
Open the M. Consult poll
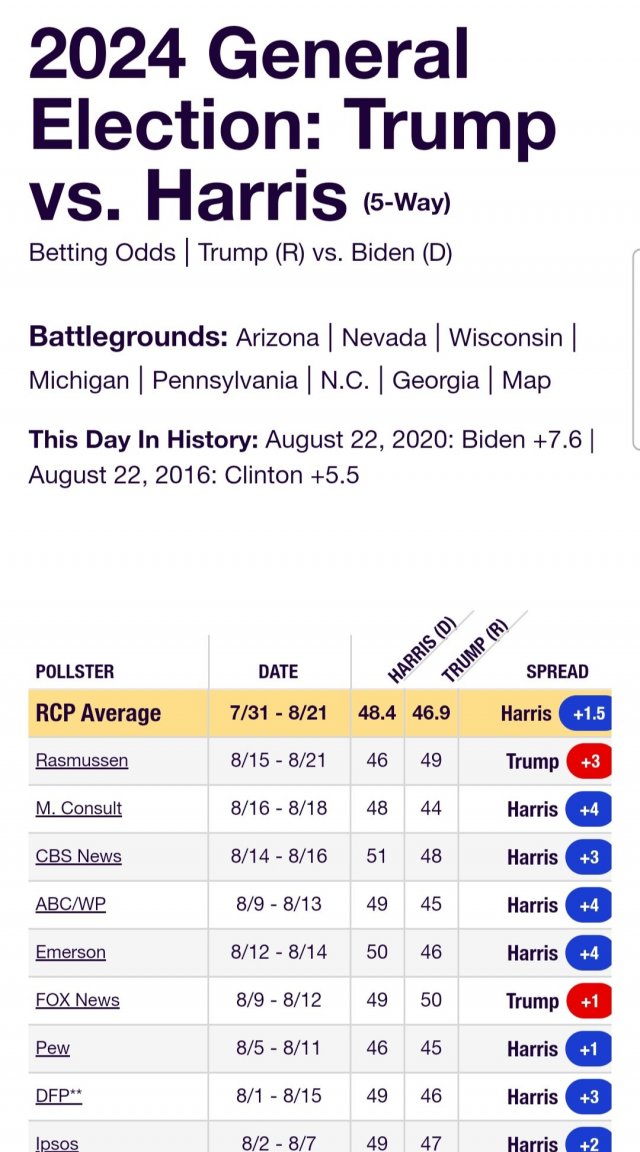click(79, 808)
